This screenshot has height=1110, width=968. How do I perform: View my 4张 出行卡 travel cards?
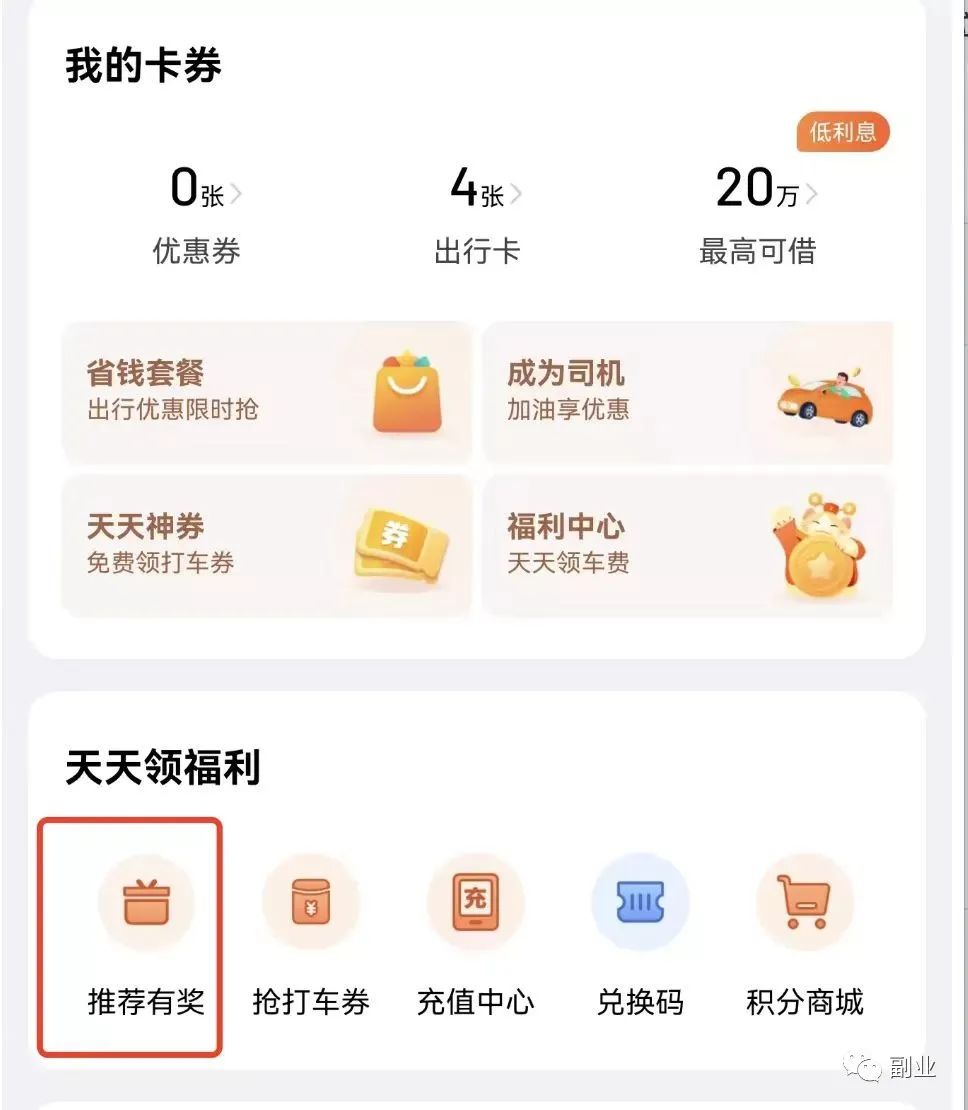477,213
